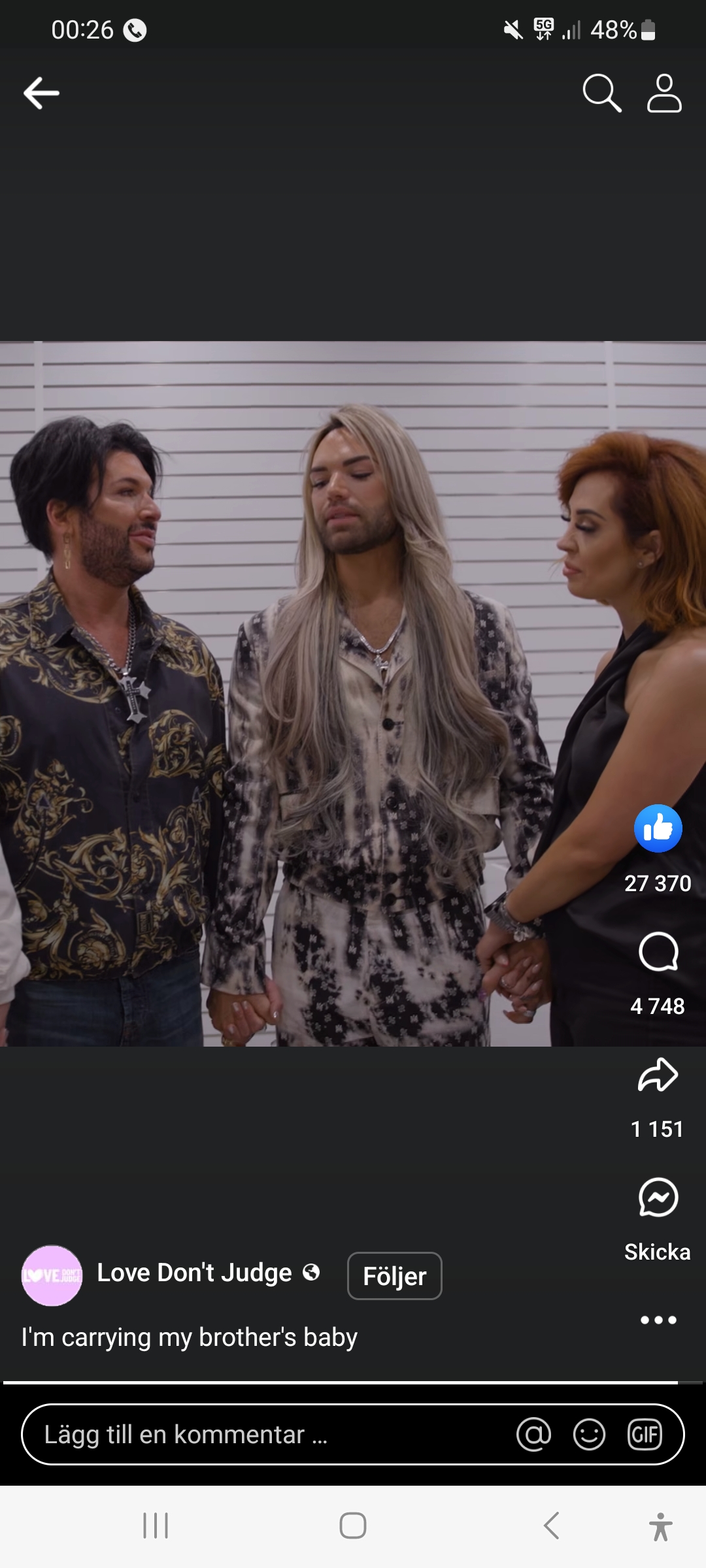Go back using the top arrow
This screenshot has height=1568, width=706.
(41, 93)
